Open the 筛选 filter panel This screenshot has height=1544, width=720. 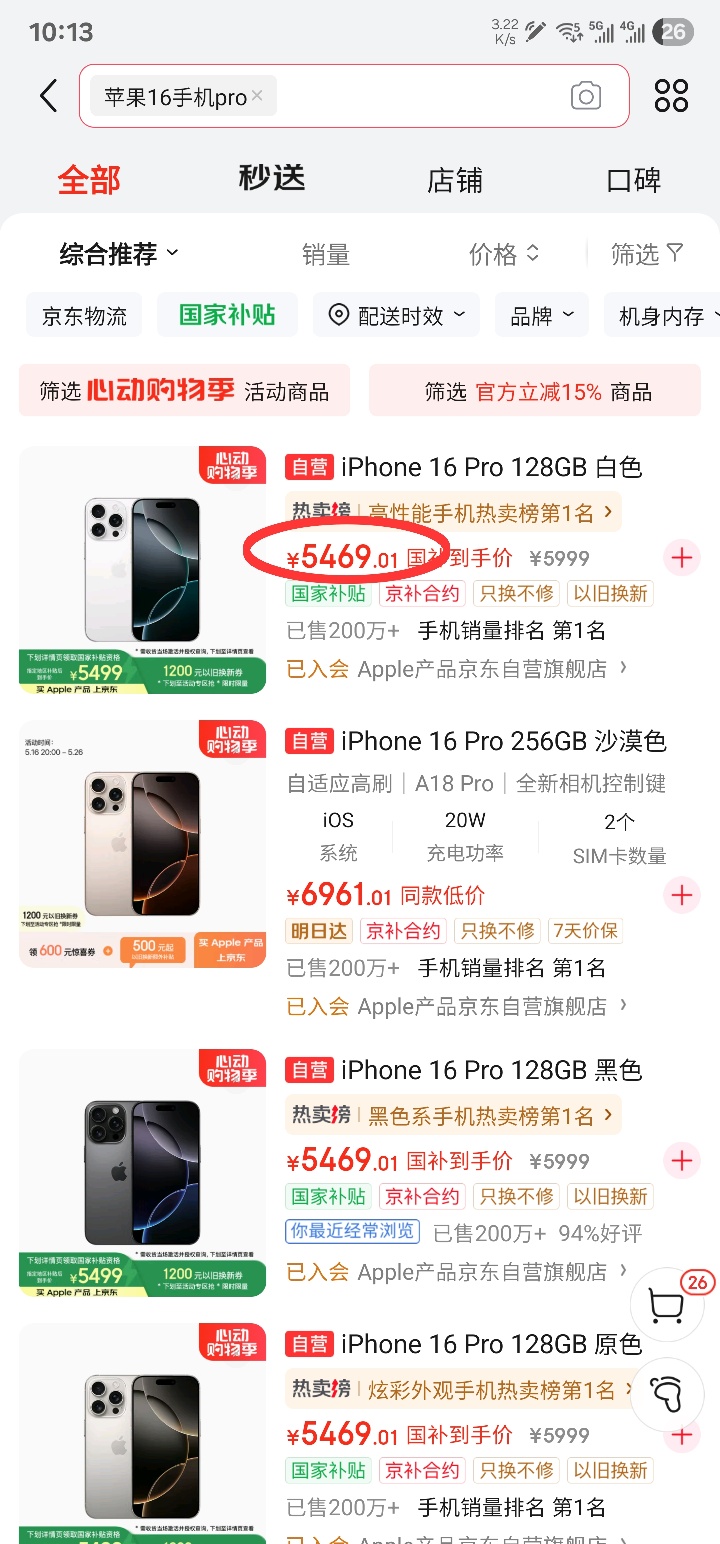[x=646, y=254]
